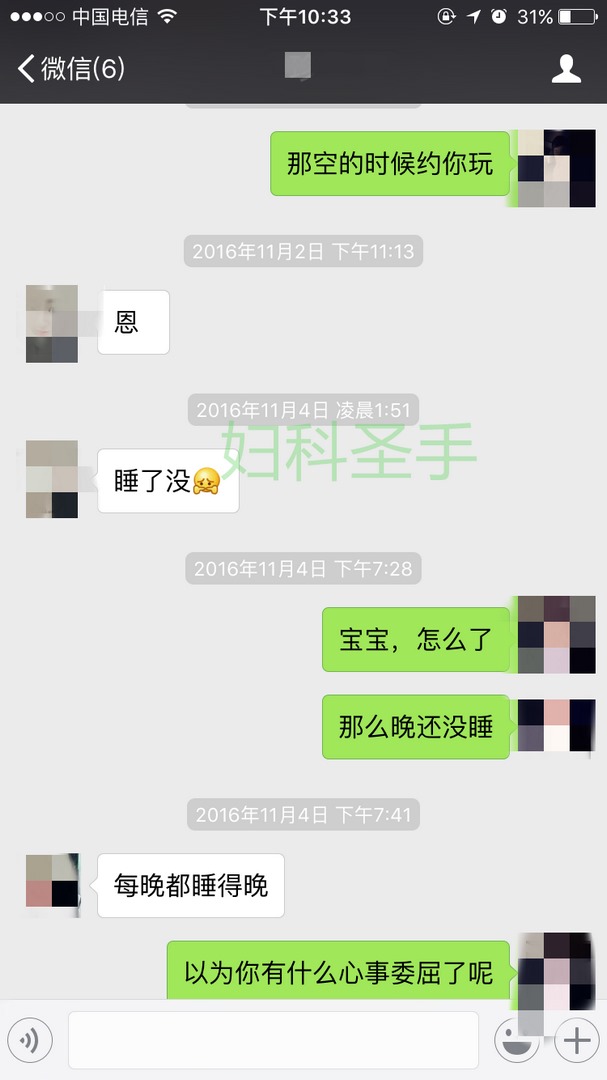Open avatar next to 宝宝，怎么了
This screenshot has height=1080, width=607.
[555, 636]
